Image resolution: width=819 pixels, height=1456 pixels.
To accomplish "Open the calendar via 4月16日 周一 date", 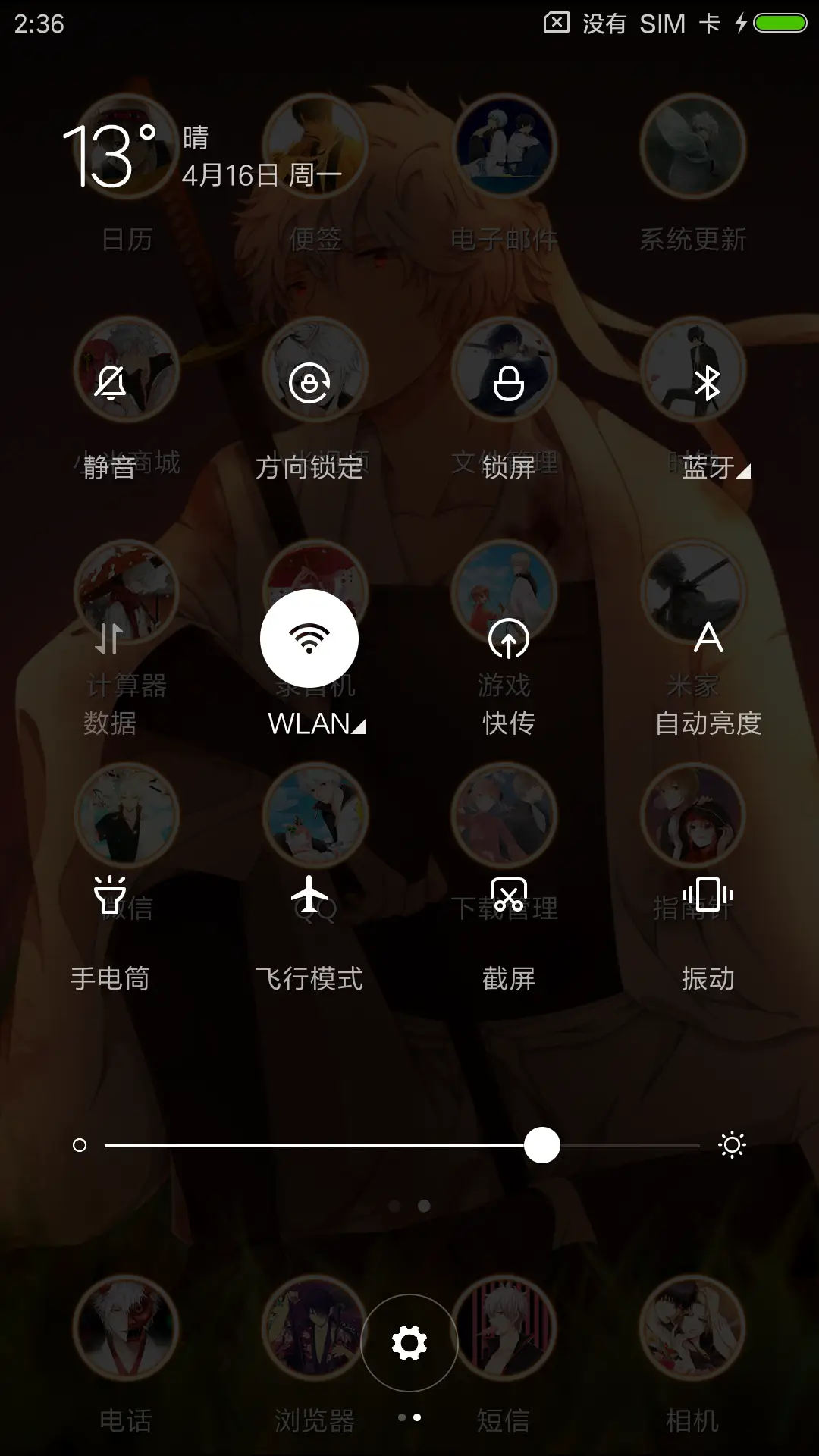I will click(x=262, y=173).
